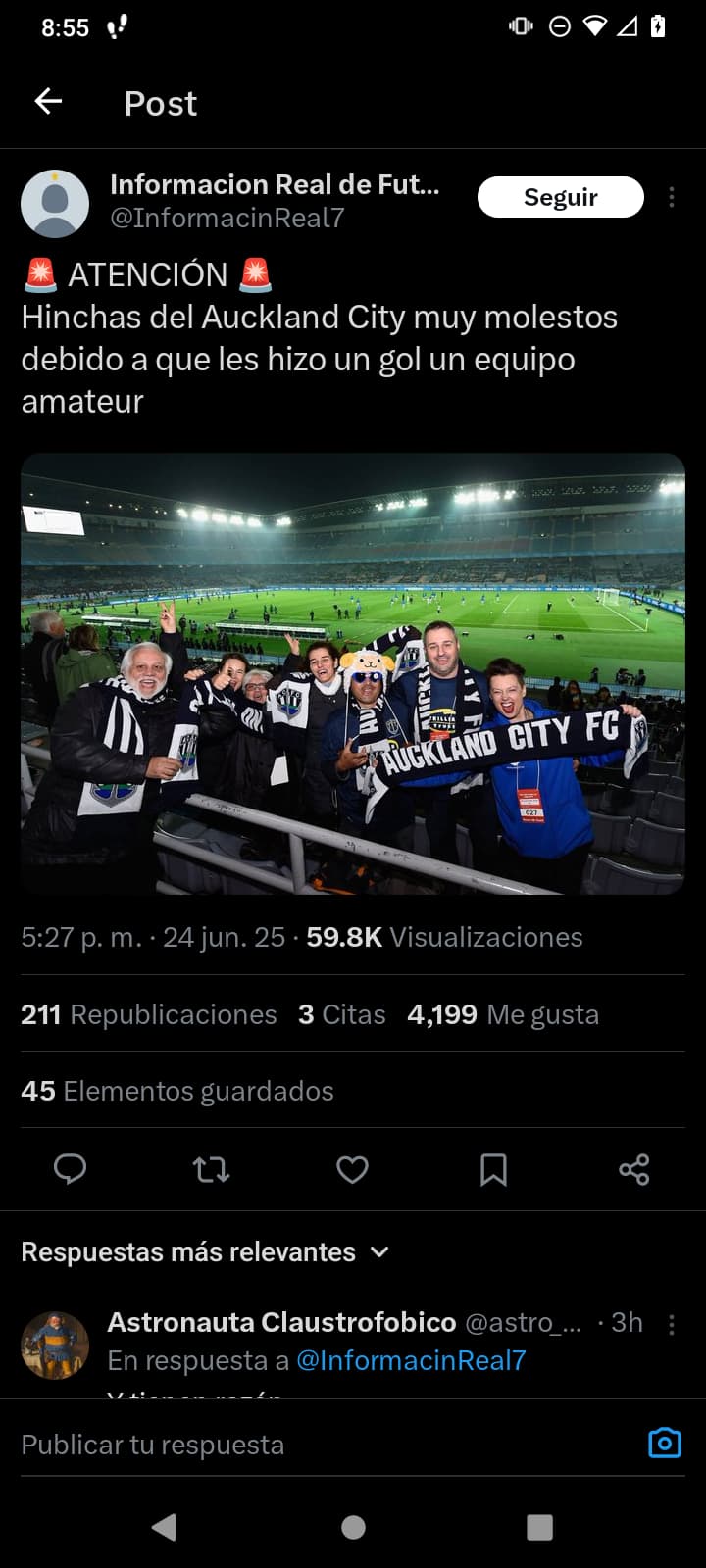This screenshot has height=1568, width=706.
Task: Reply to the post with the comment icon
Action: (70, 1169)
